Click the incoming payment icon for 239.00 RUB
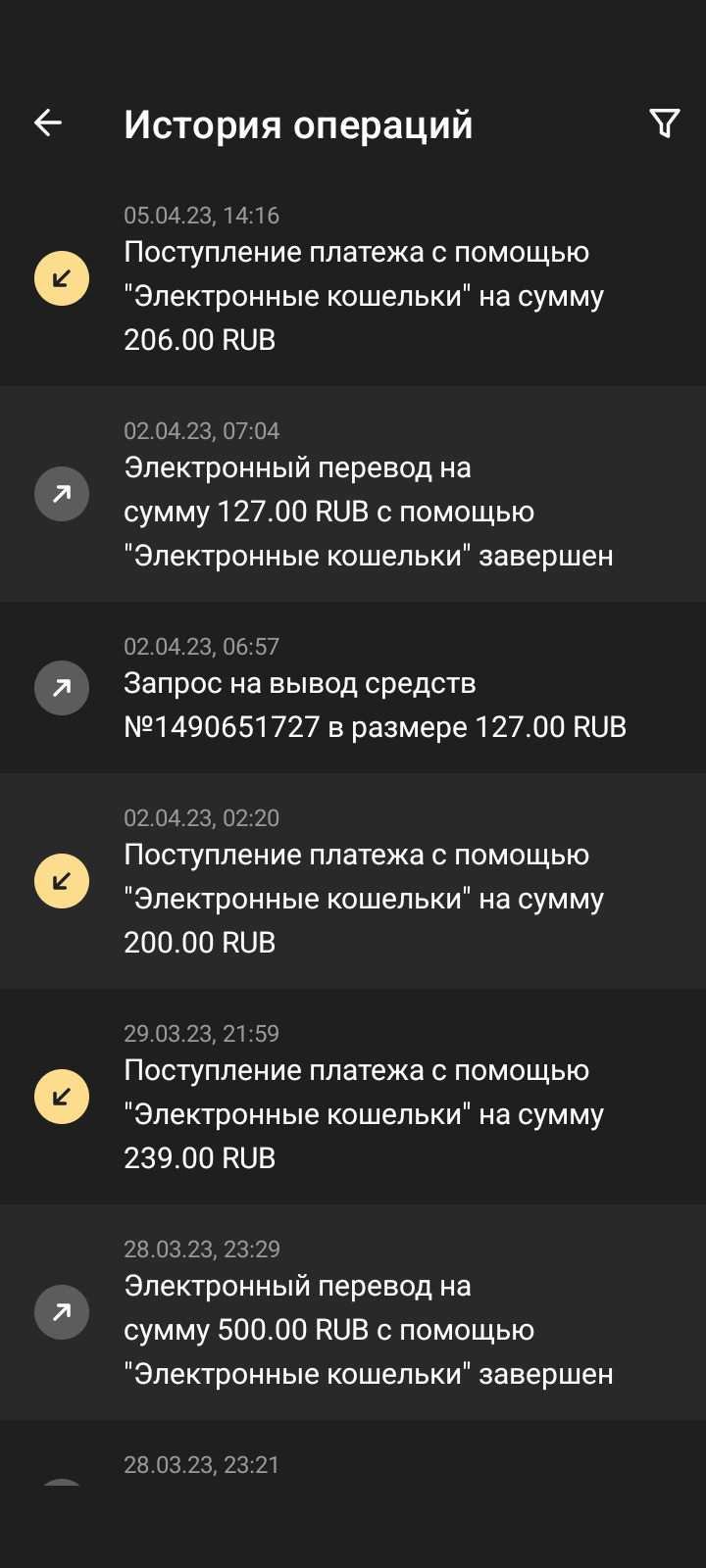The width and height of the screenshot is (706, 1568). [62, 1096]
